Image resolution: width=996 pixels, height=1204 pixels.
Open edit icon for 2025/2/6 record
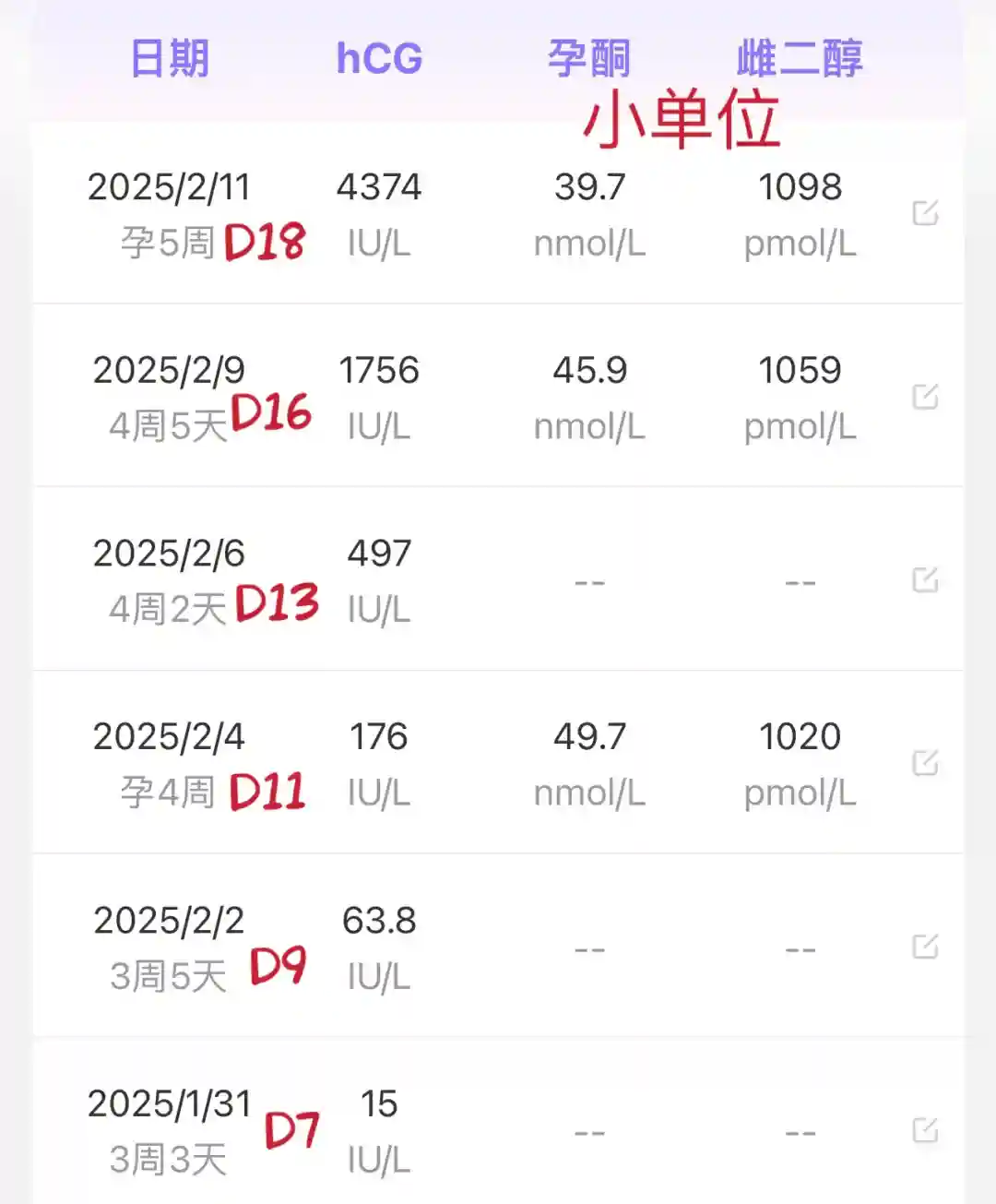(925, 580)
